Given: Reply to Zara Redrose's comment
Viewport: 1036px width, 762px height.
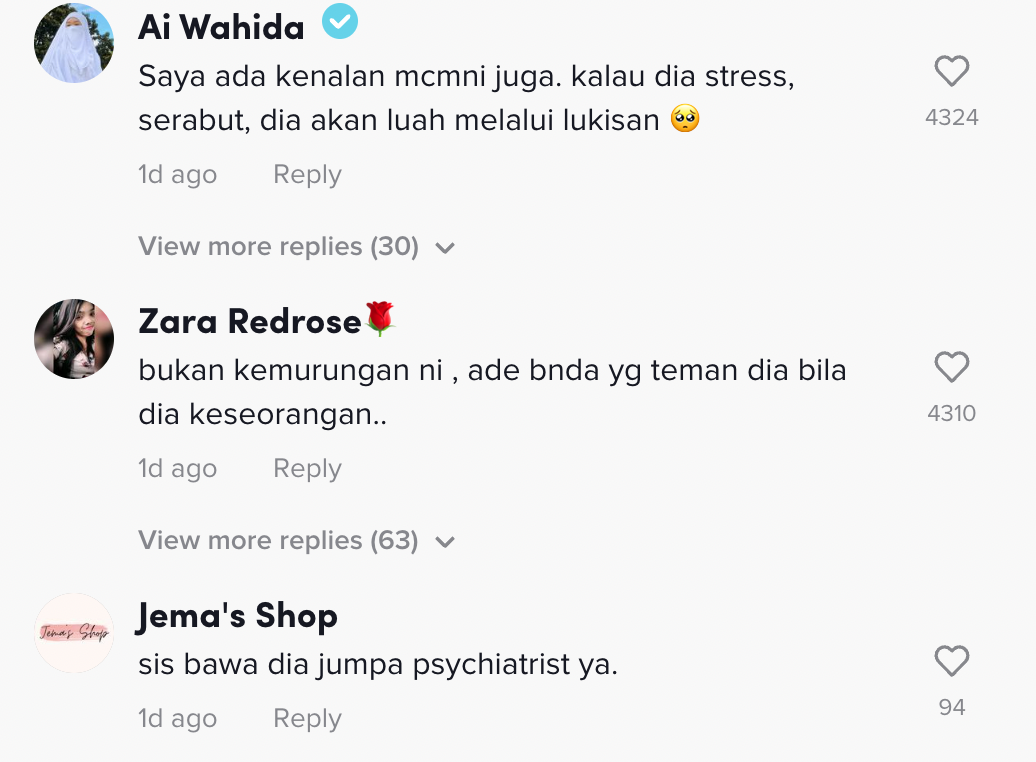Looking at the screenshot, I should click(307, 469).
